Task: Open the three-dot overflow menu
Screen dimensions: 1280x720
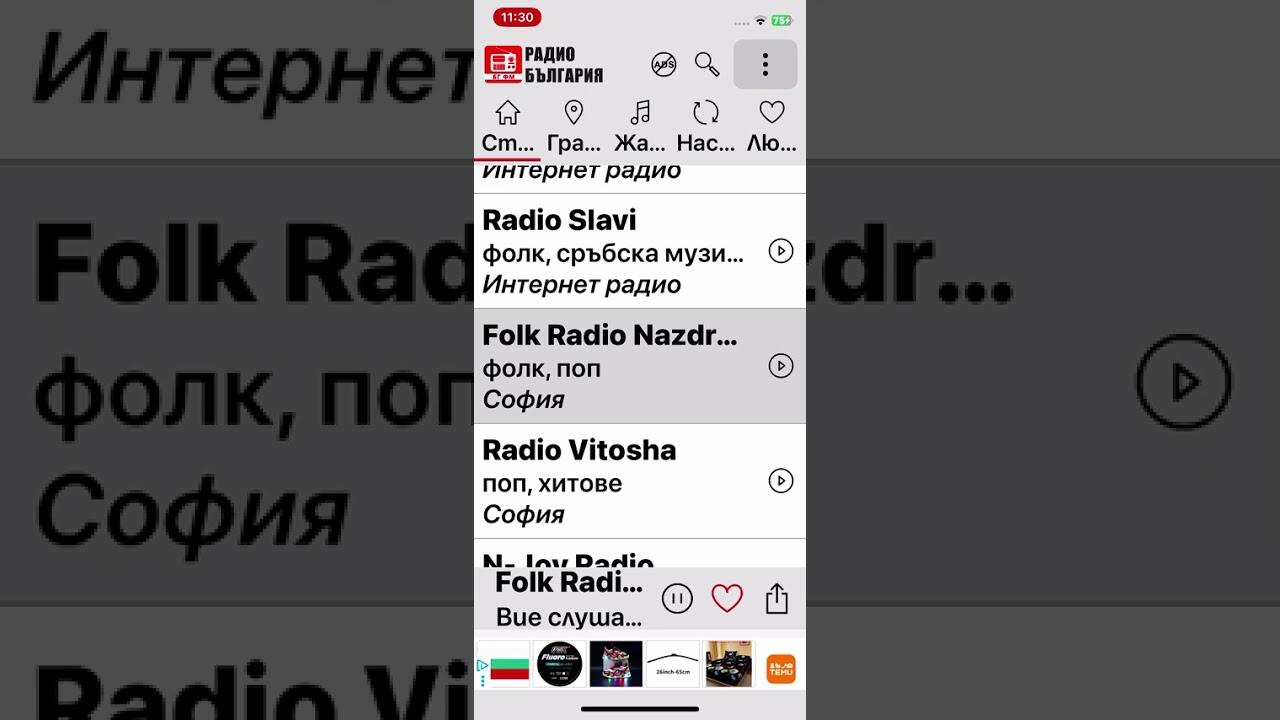Action: click(x=765, y=65)
